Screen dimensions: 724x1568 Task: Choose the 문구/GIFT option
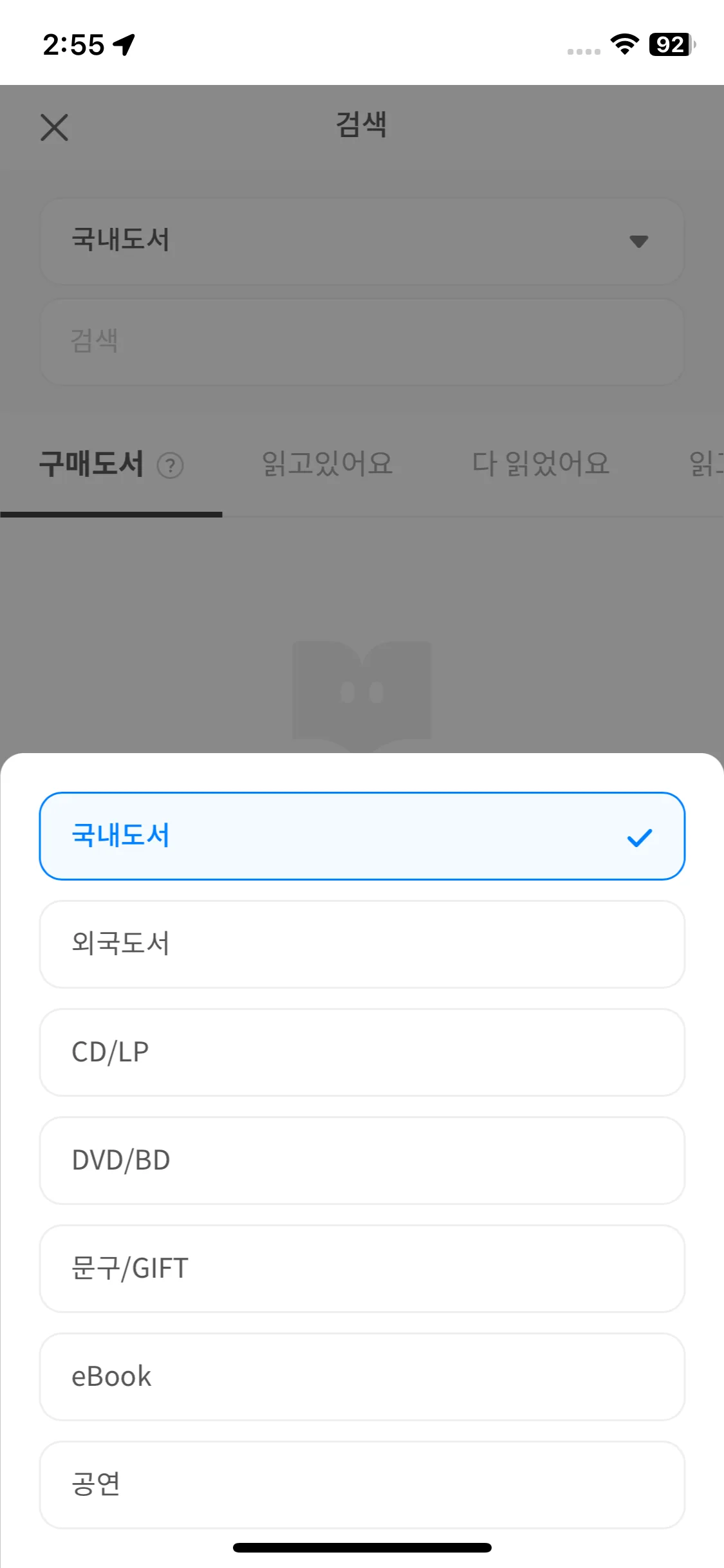362,1268
